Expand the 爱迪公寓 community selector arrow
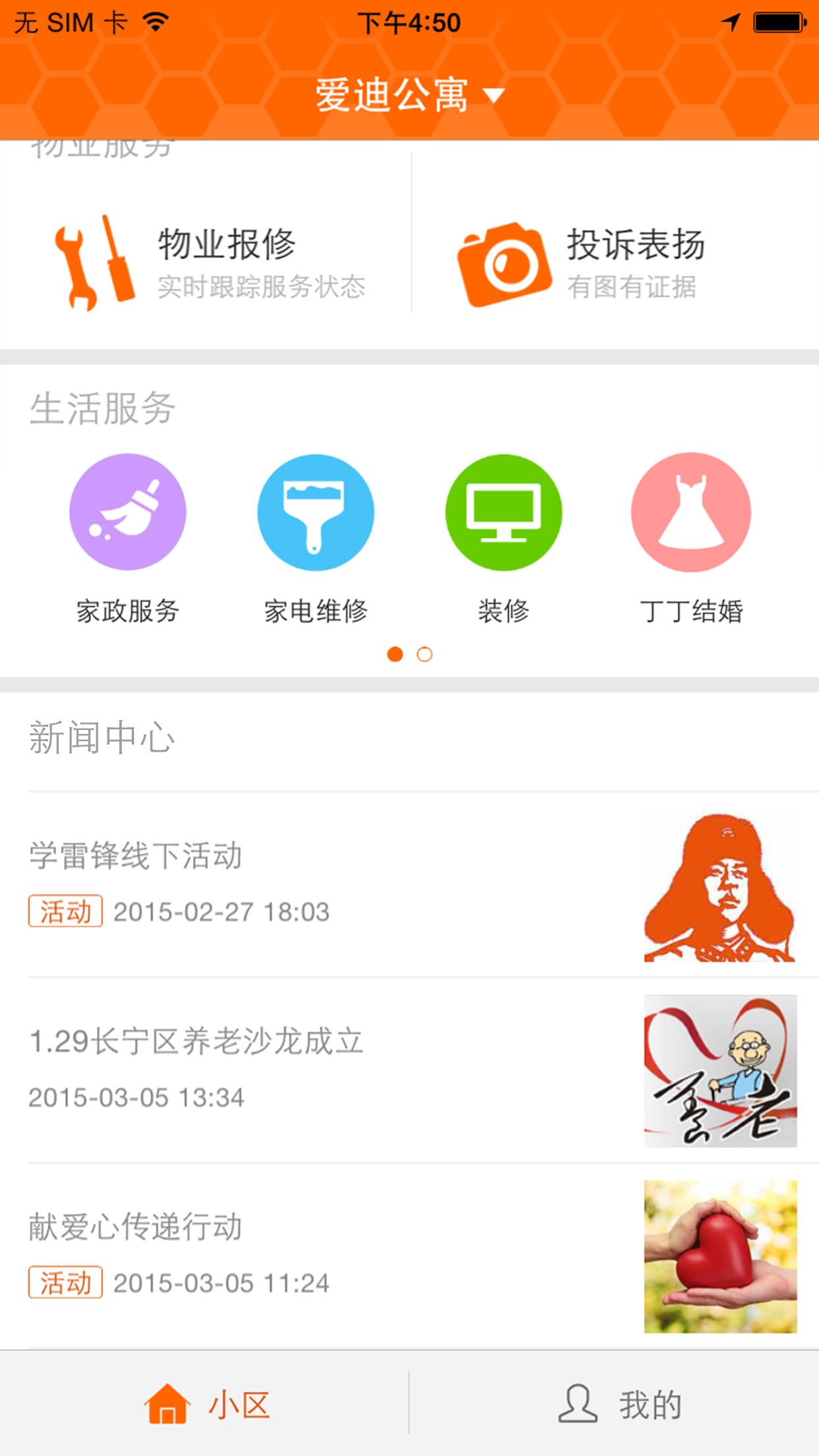The width and height of the screenshot is (819, 1456). pyautogui.click(x=495, y=96)
